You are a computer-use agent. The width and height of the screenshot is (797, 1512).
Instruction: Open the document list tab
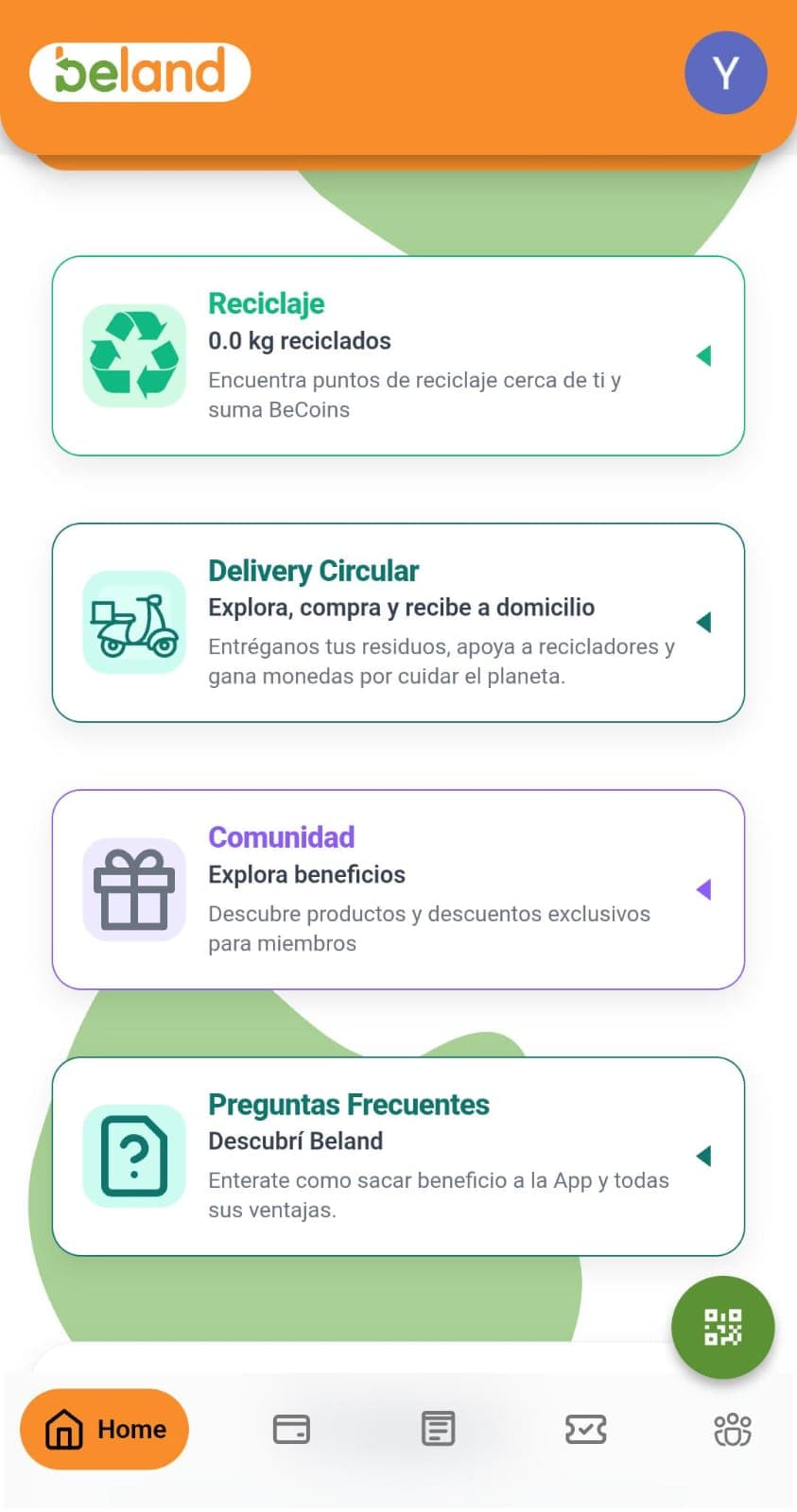click(438, 1429)
